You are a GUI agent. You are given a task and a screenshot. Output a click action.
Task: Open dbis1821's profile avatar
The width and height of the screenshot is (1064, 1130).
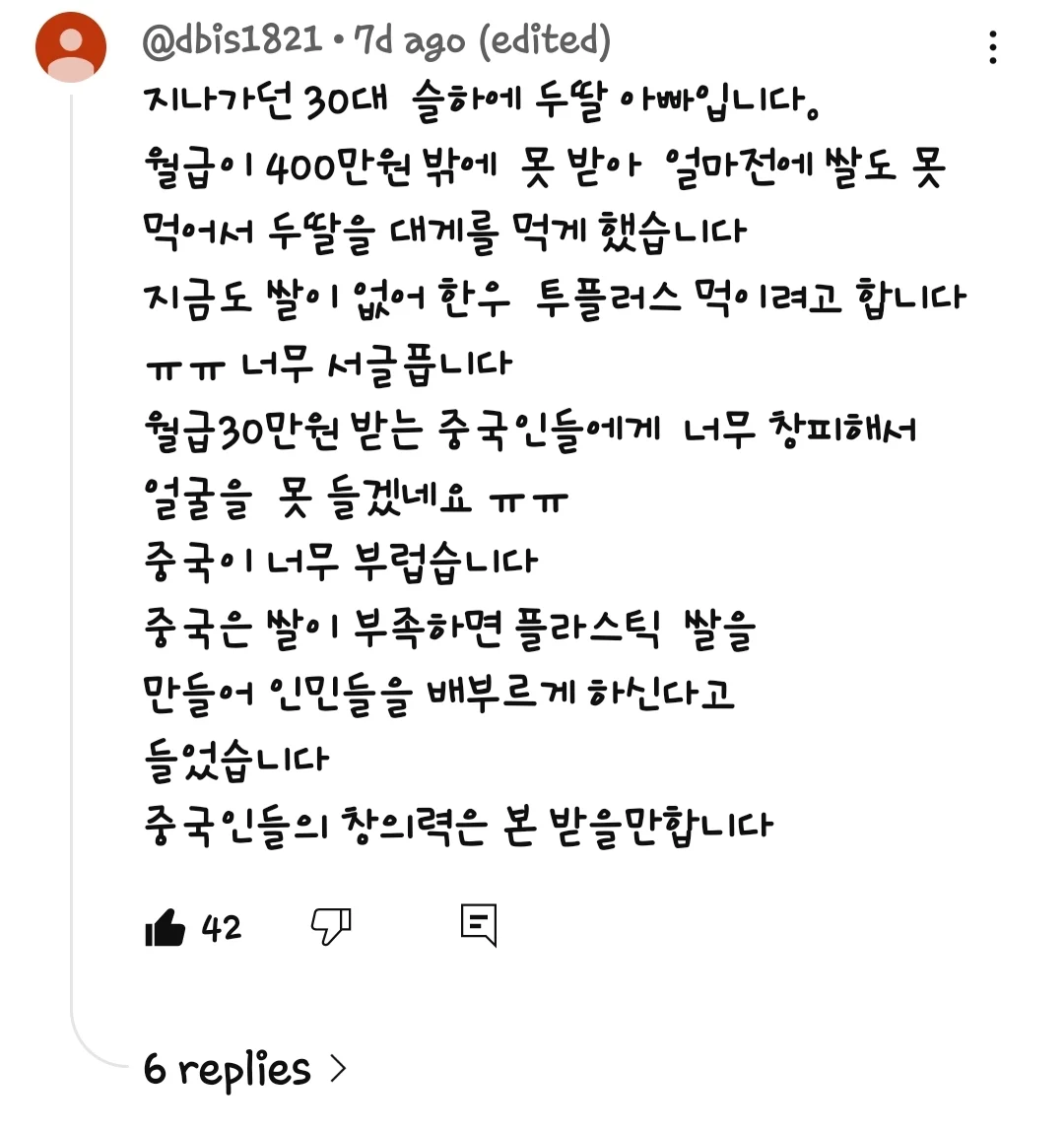(71, 47)
